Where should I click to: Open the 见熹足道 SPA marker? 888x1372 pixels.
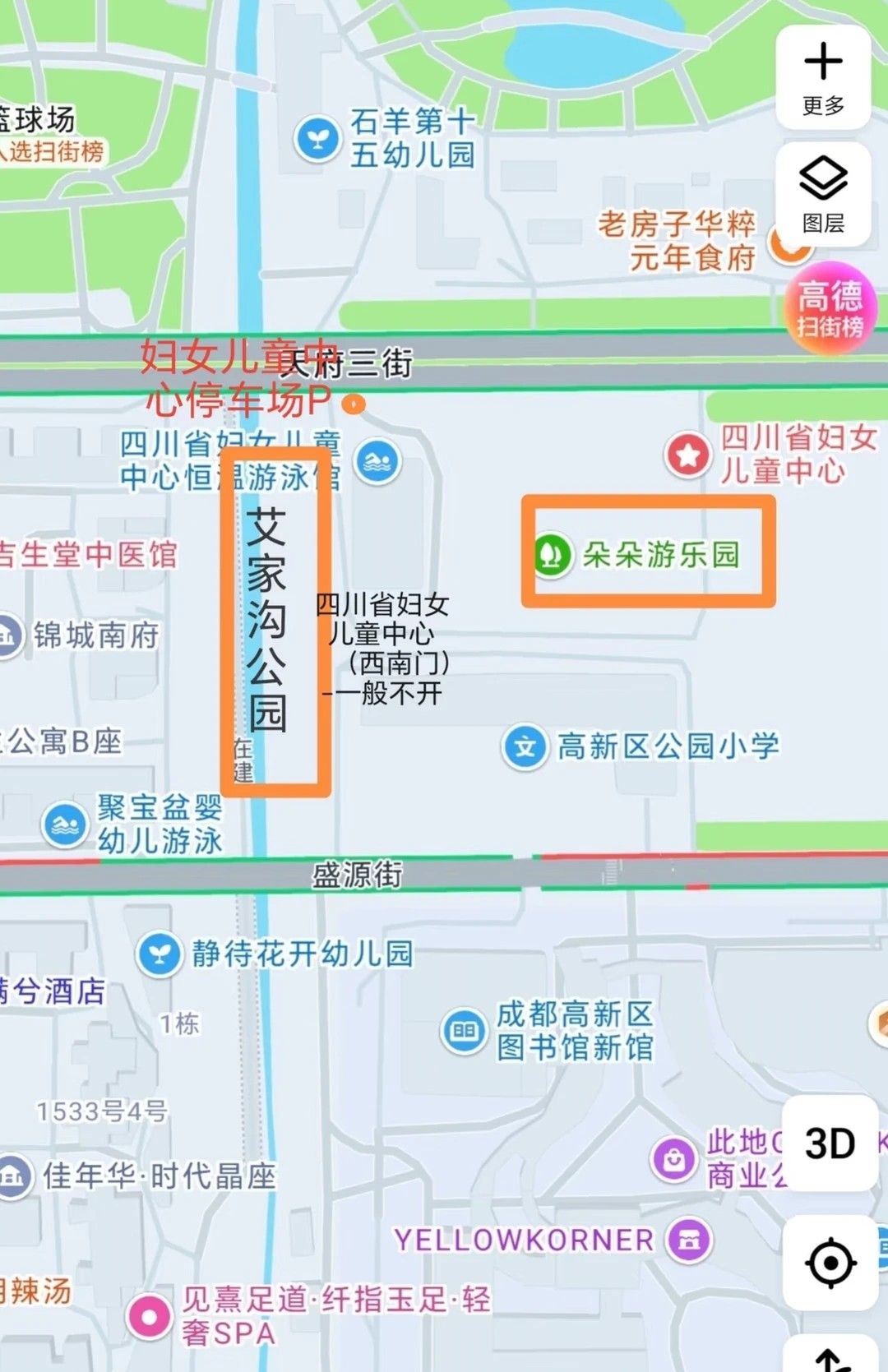pos(149,1316)
